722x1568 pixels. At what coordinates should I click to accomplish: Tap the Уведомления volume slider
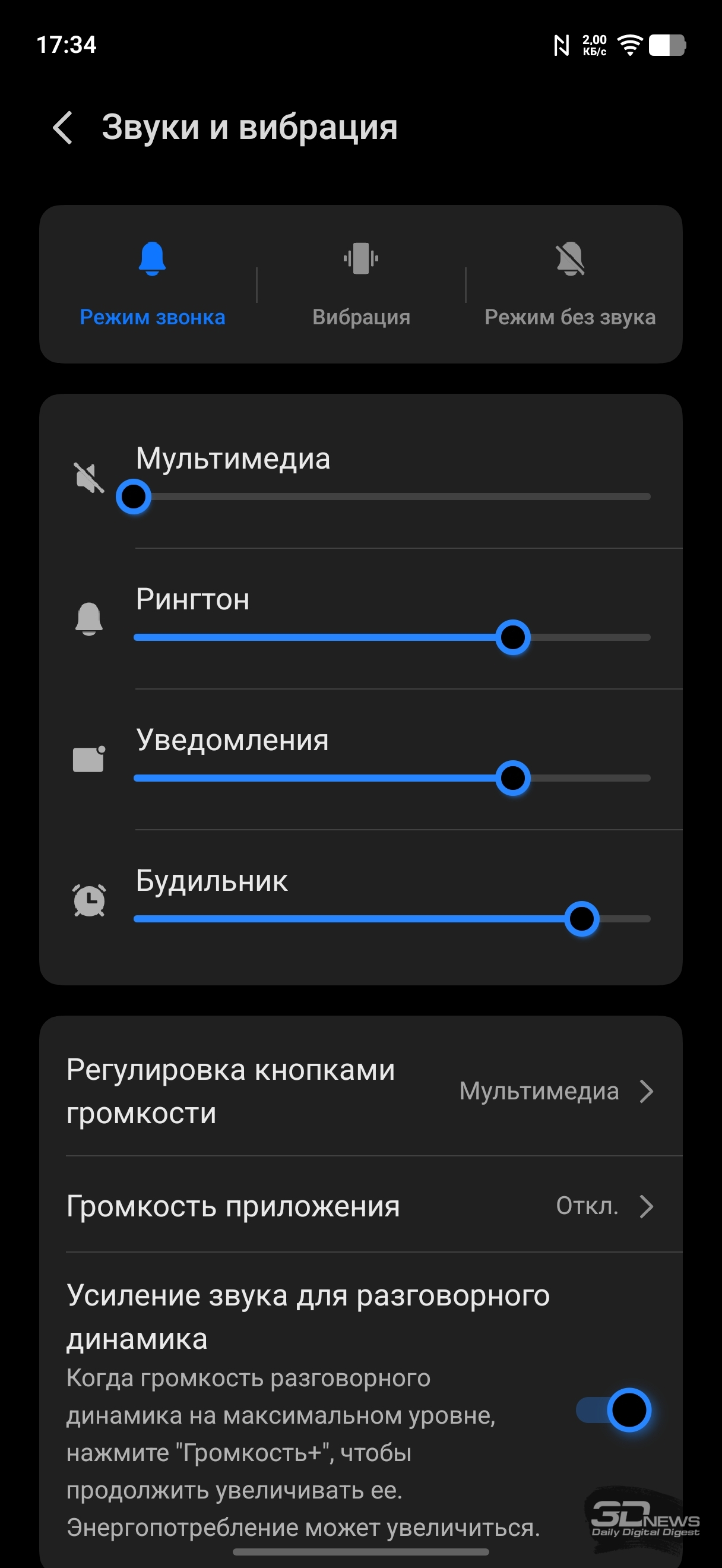(x=392, y=778)
